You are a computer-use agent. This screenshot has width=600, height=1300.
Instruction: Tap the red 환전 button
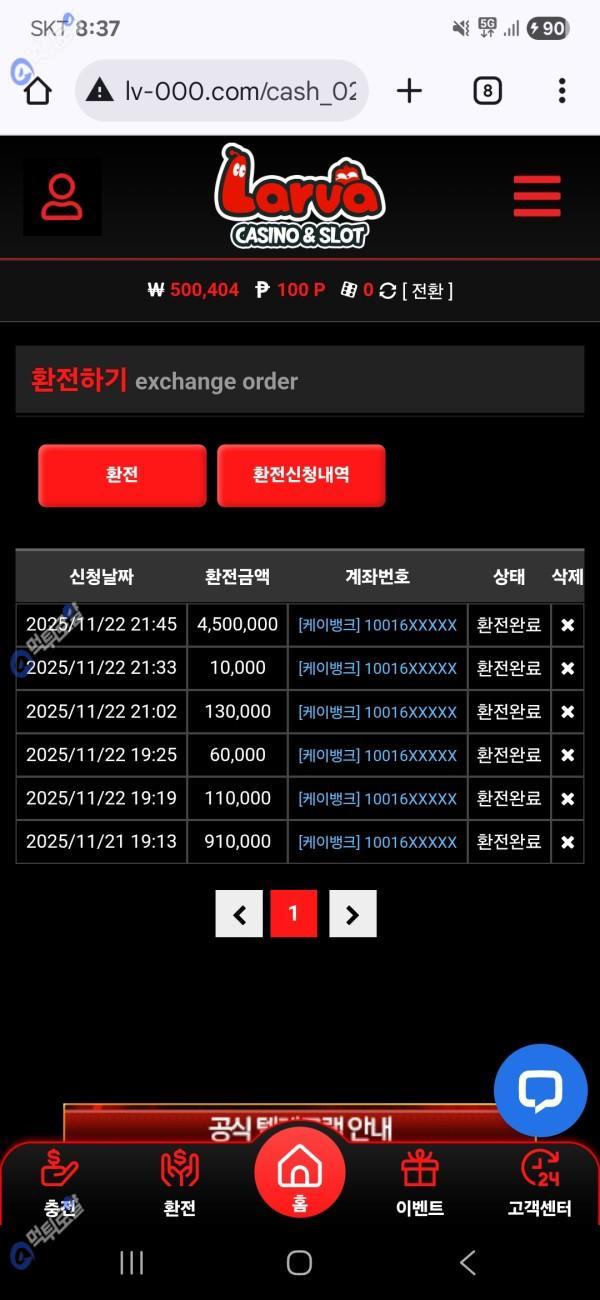(x=122, y=475)
